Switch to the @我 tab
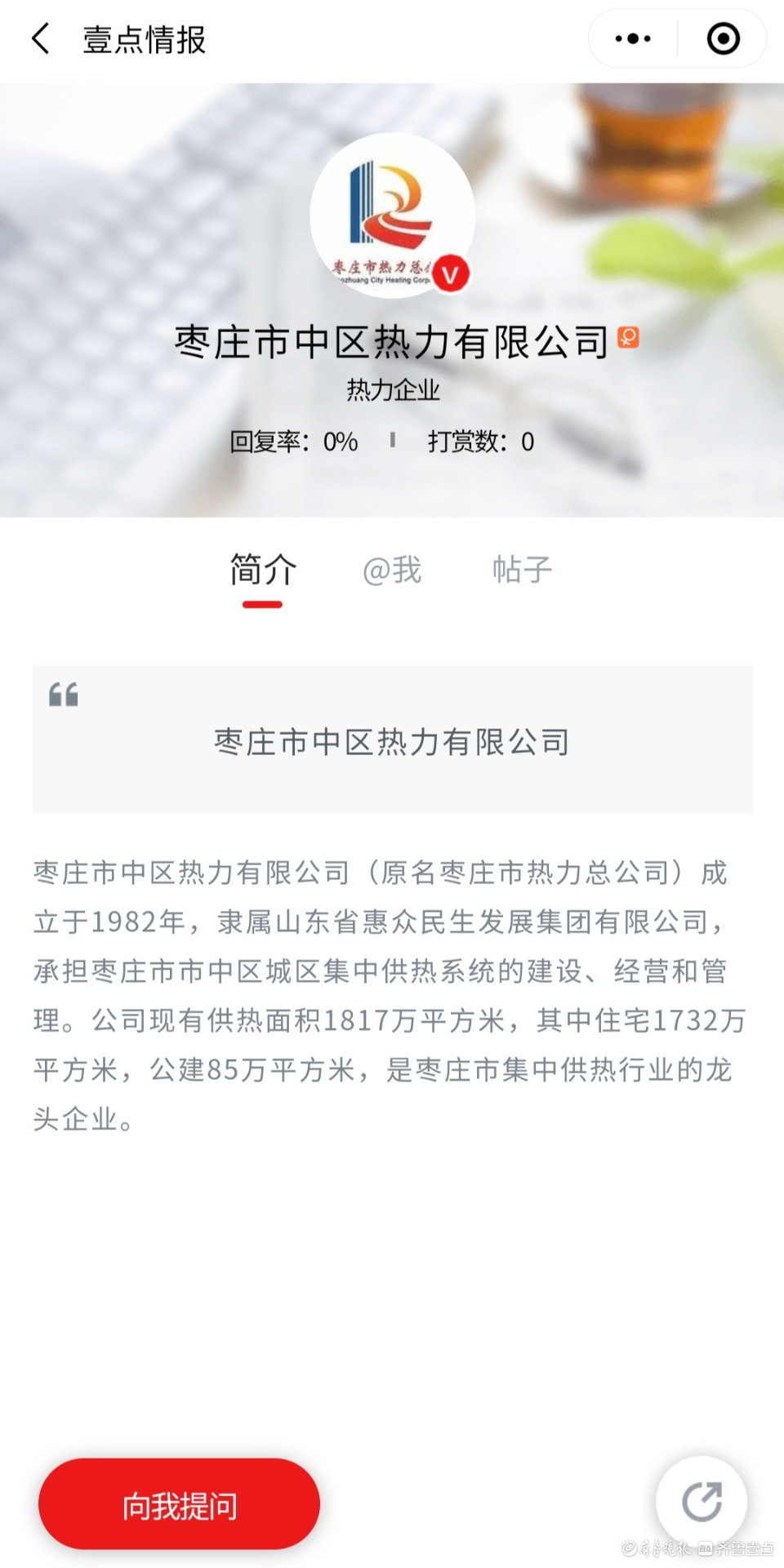 392,571
